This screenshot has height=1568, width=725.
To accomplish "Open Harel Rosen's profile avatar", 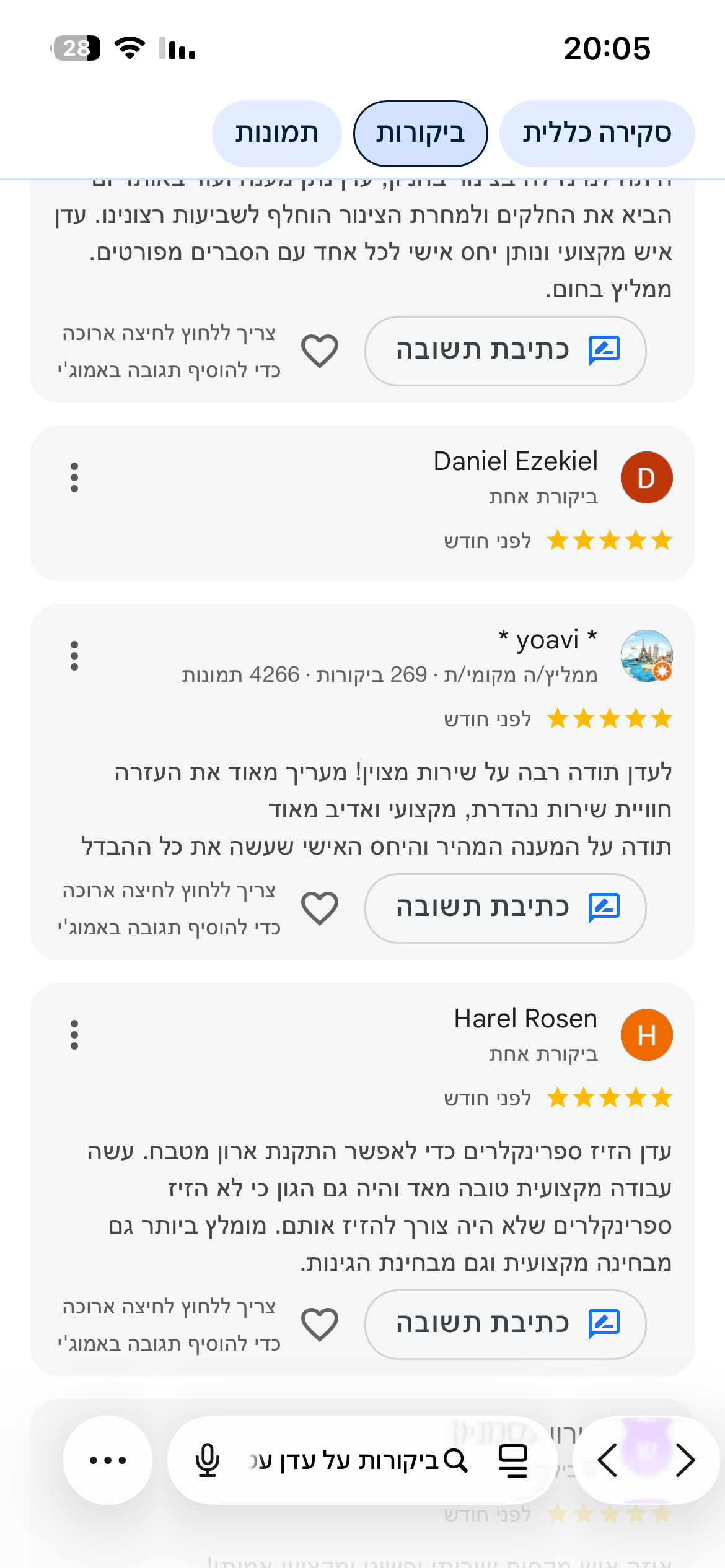I will pos(647,1035).
